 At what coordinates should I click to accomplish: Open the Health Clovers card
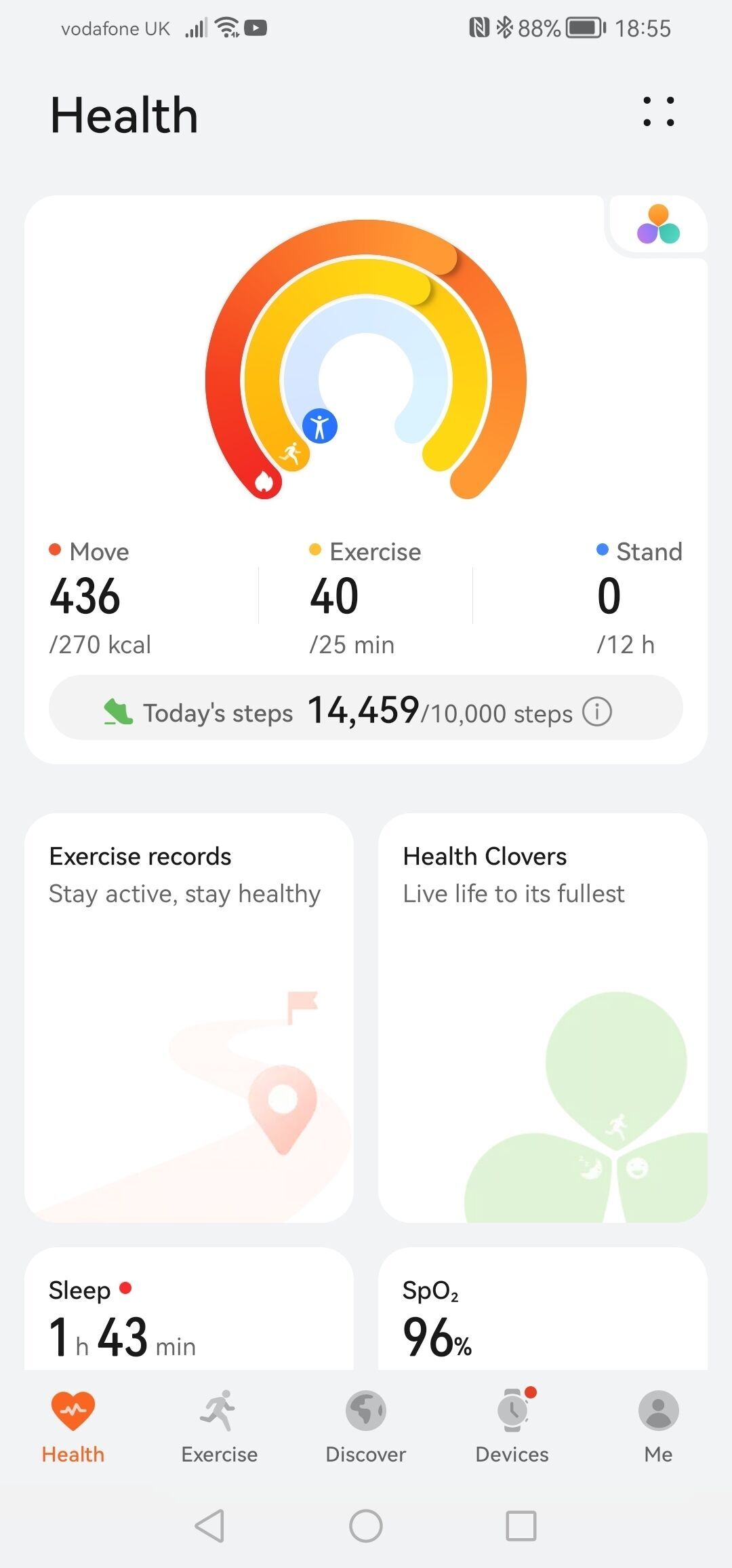tap(543, 1018)
